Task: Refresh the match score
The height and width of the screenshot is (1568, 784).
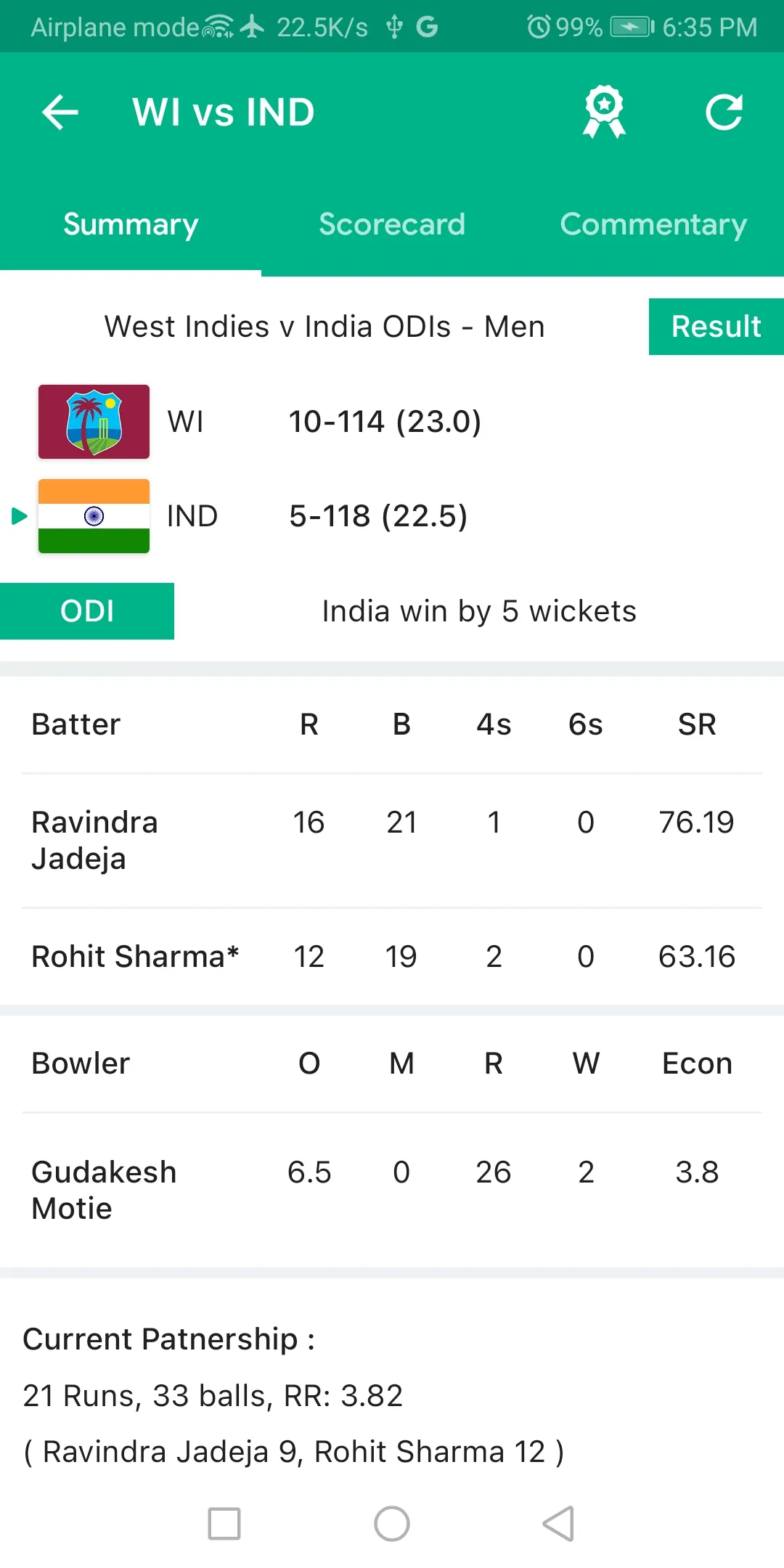Action: click(x=724, y=113)
